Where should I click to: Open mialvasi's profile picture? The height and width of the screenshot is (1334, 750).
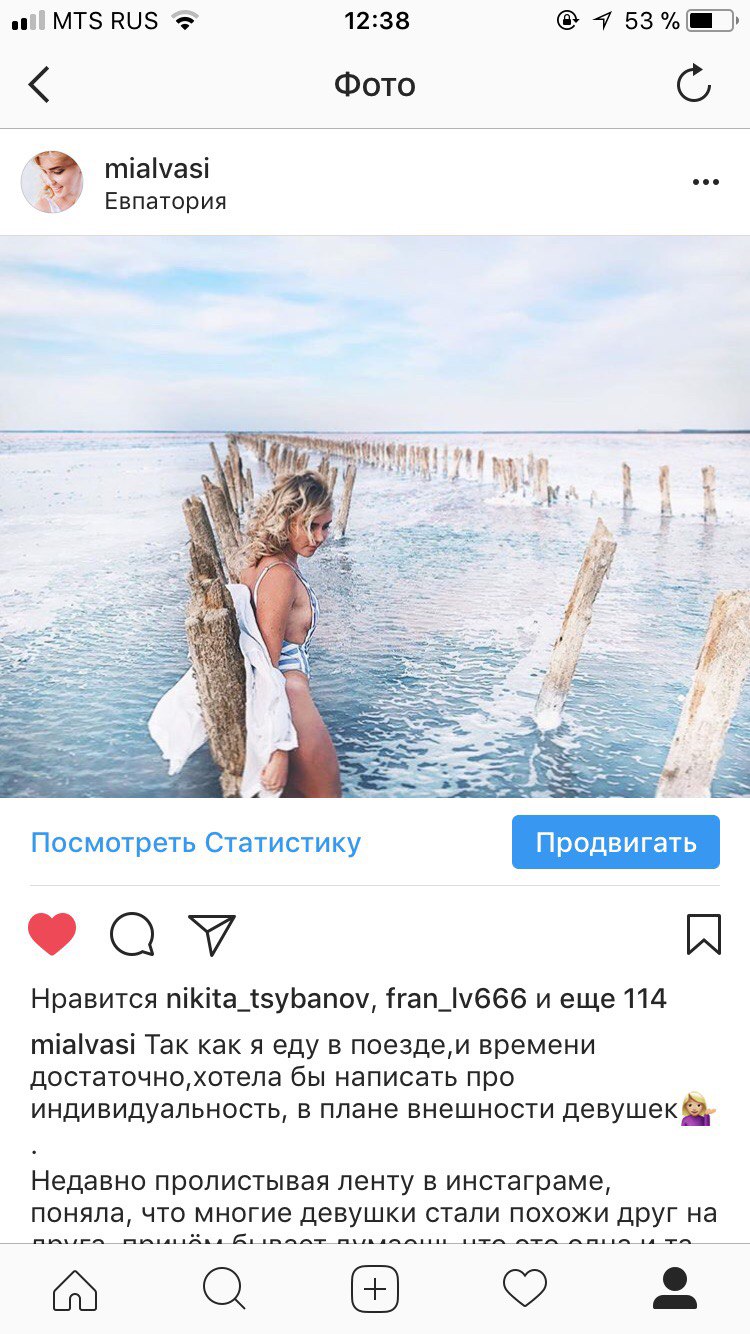coord(52,182)
